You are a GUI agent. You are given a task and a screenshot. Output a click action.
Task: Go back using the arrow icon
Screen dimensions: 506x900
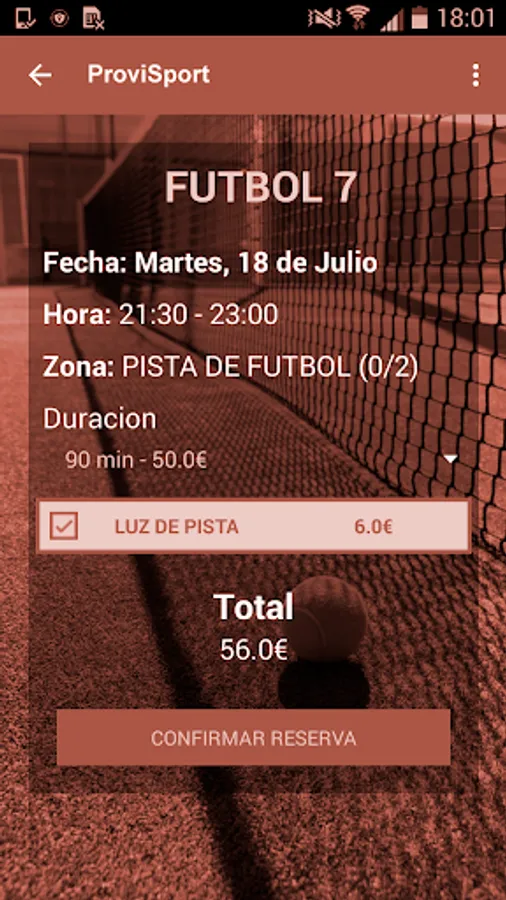tap(40, 75)
